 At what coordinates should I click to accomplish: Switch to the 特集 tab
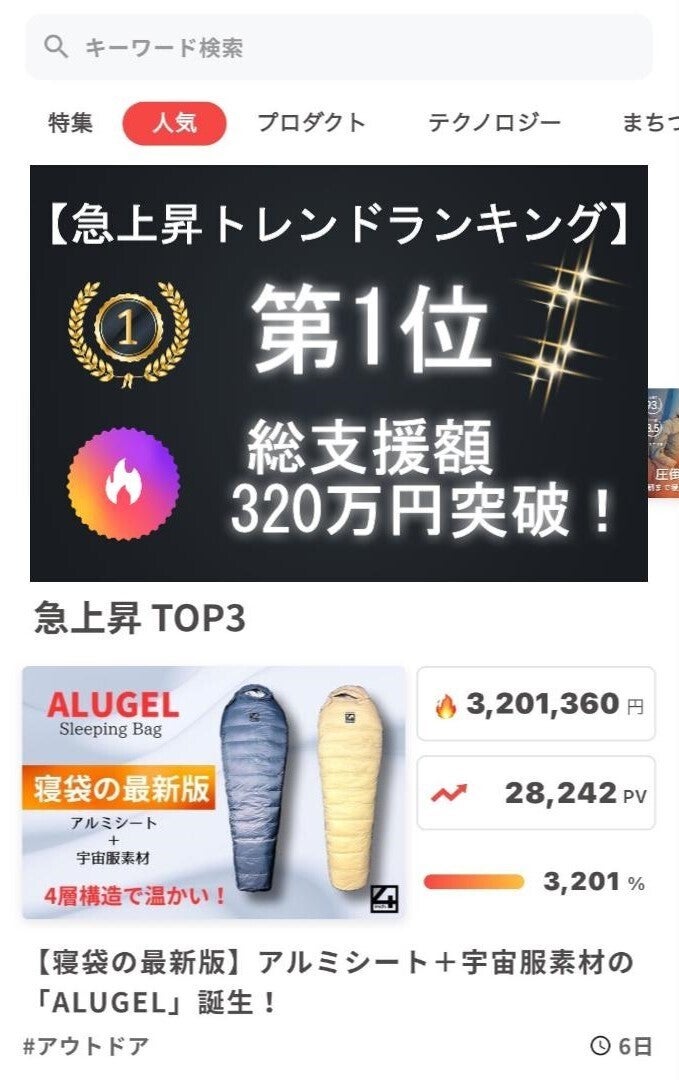point(70,124)
